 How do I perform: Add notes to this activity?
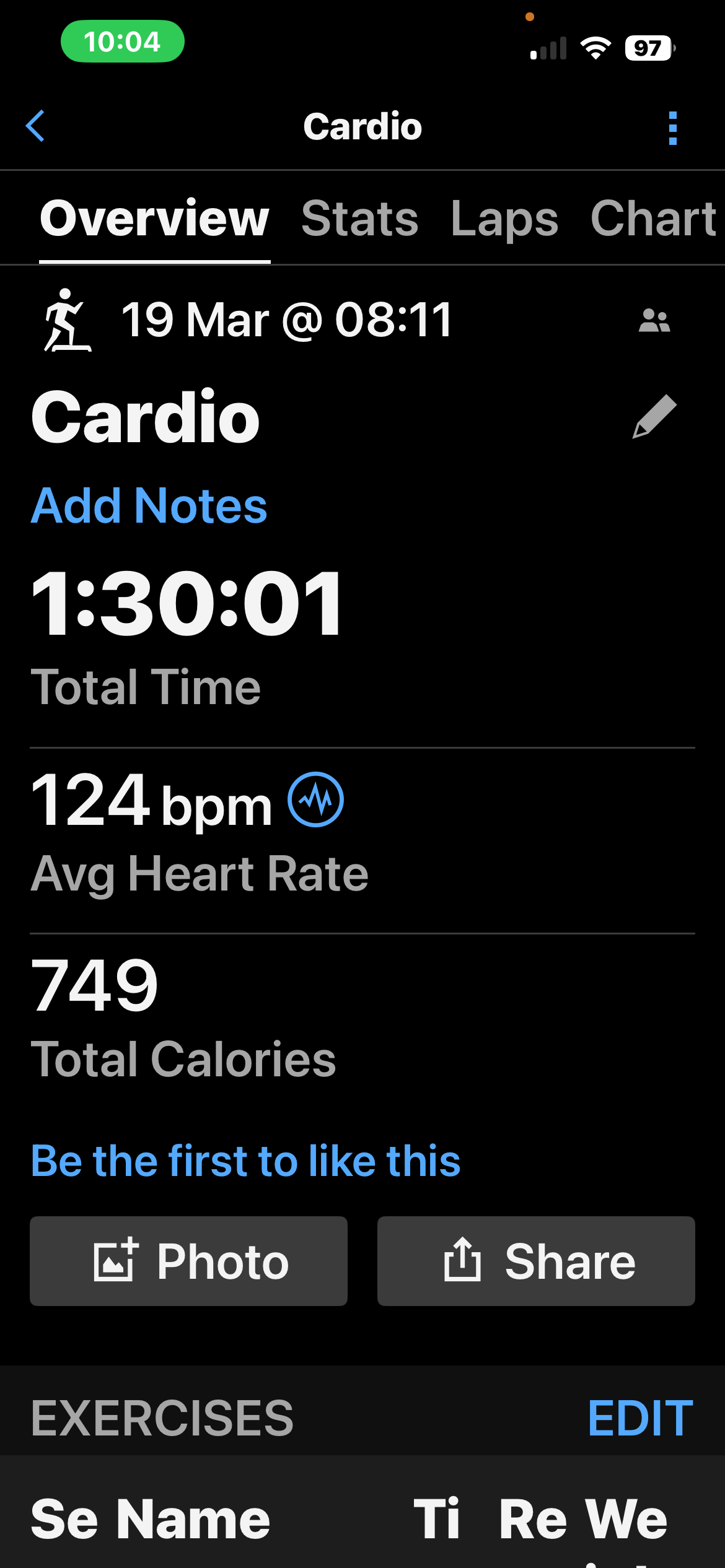(x=149, y=506)
